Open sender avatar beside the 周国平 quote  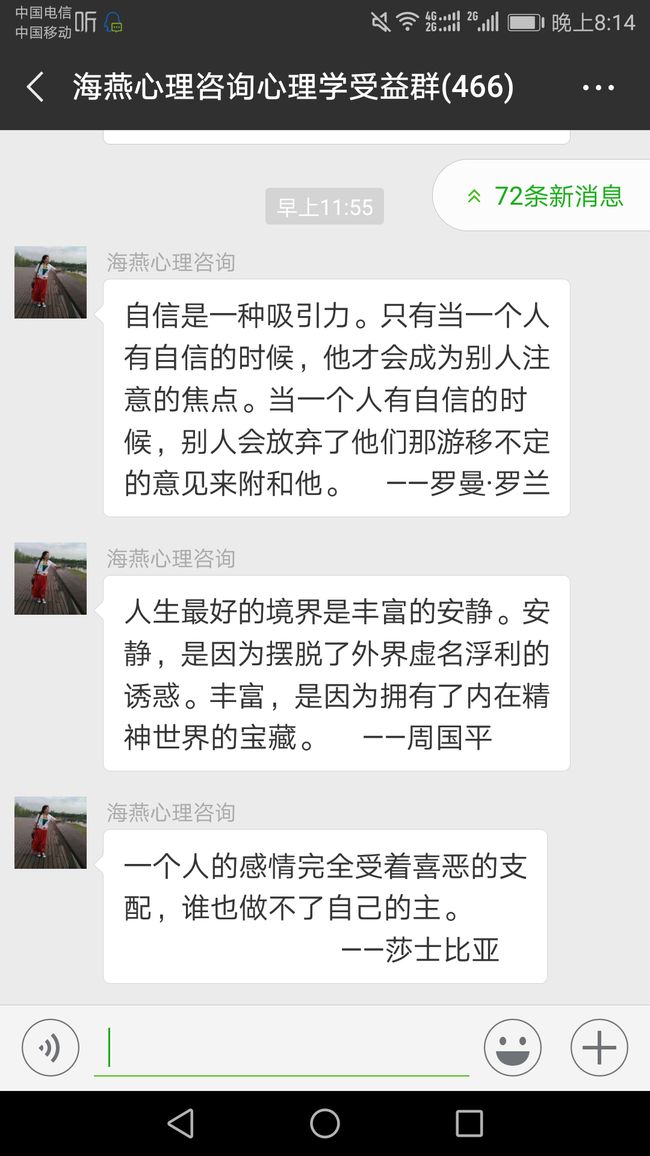[x=51, y=579]
